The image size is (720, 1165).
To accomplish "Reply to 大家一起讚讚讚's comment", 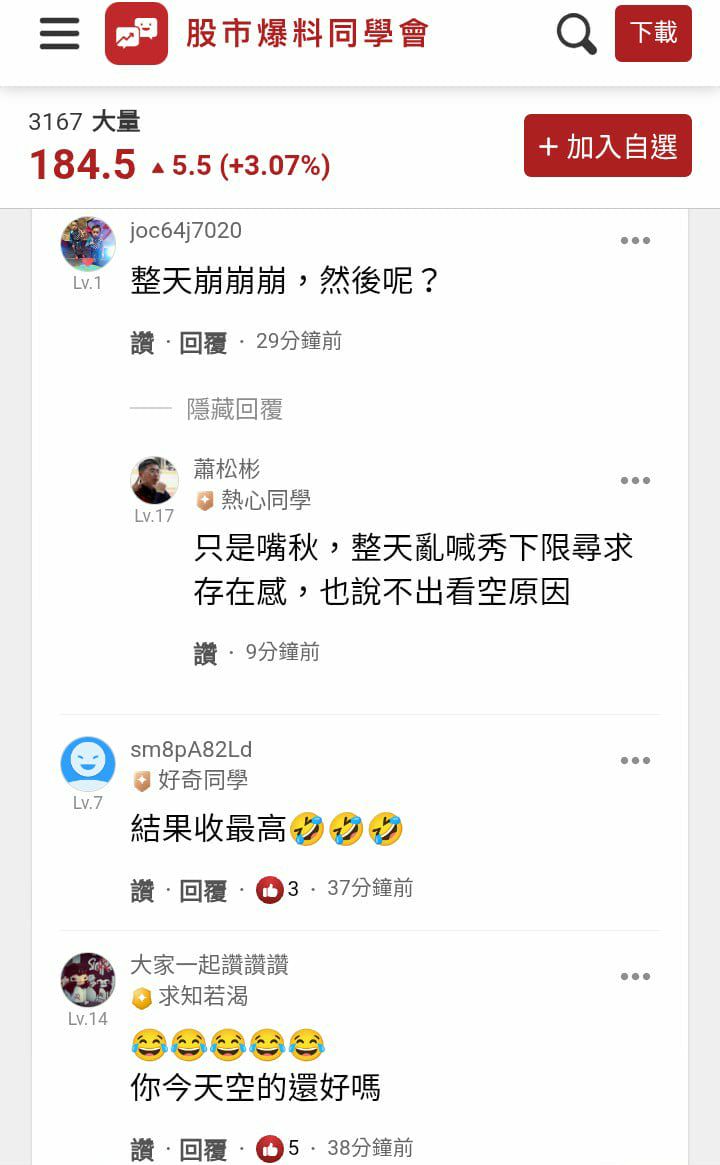I will pos(203,1149).
